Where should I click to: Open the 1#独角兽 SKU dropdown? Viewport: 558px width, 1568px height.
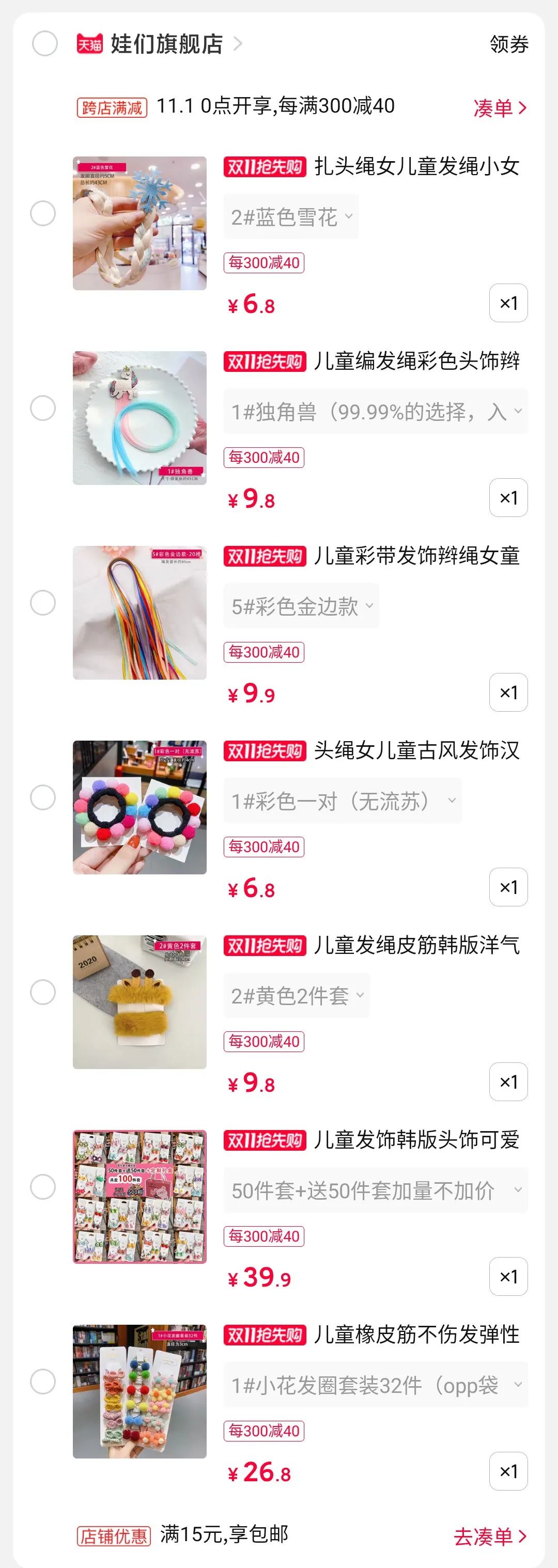click(374, 411)
